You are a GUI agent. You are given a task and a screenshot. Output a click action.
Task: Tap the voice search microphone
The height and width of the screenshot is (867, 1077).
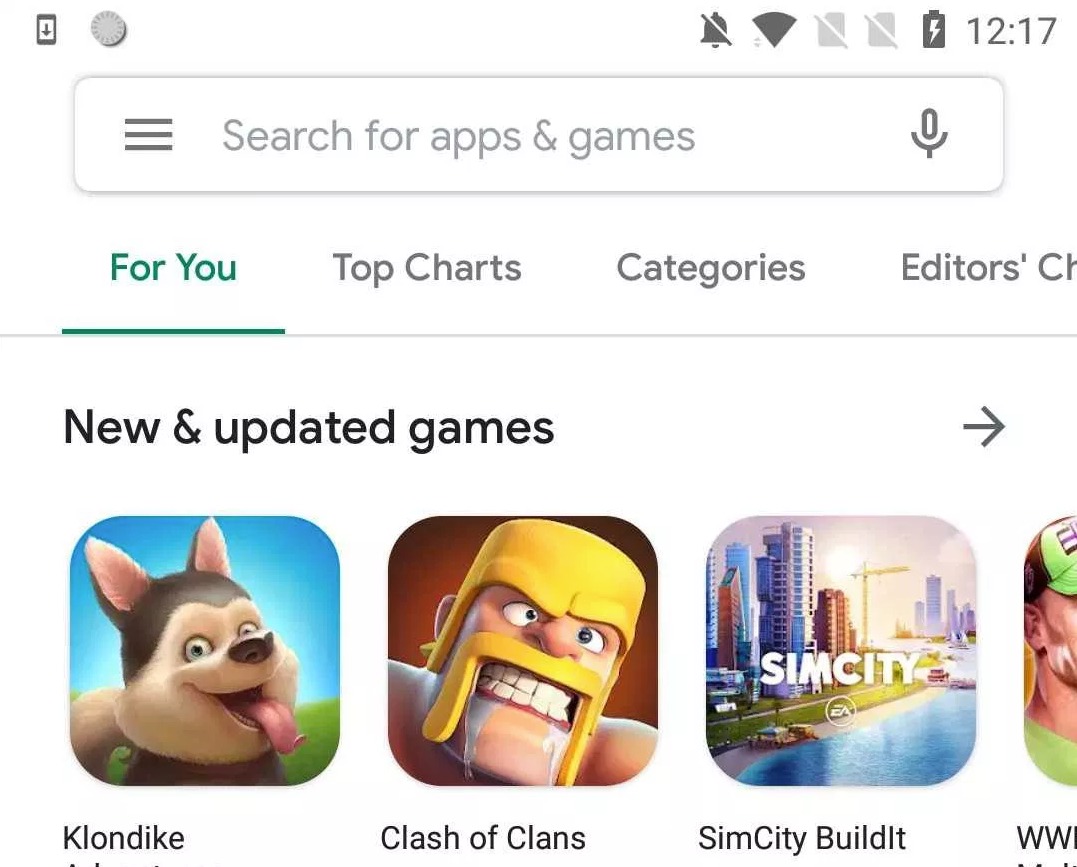[928, 135]
